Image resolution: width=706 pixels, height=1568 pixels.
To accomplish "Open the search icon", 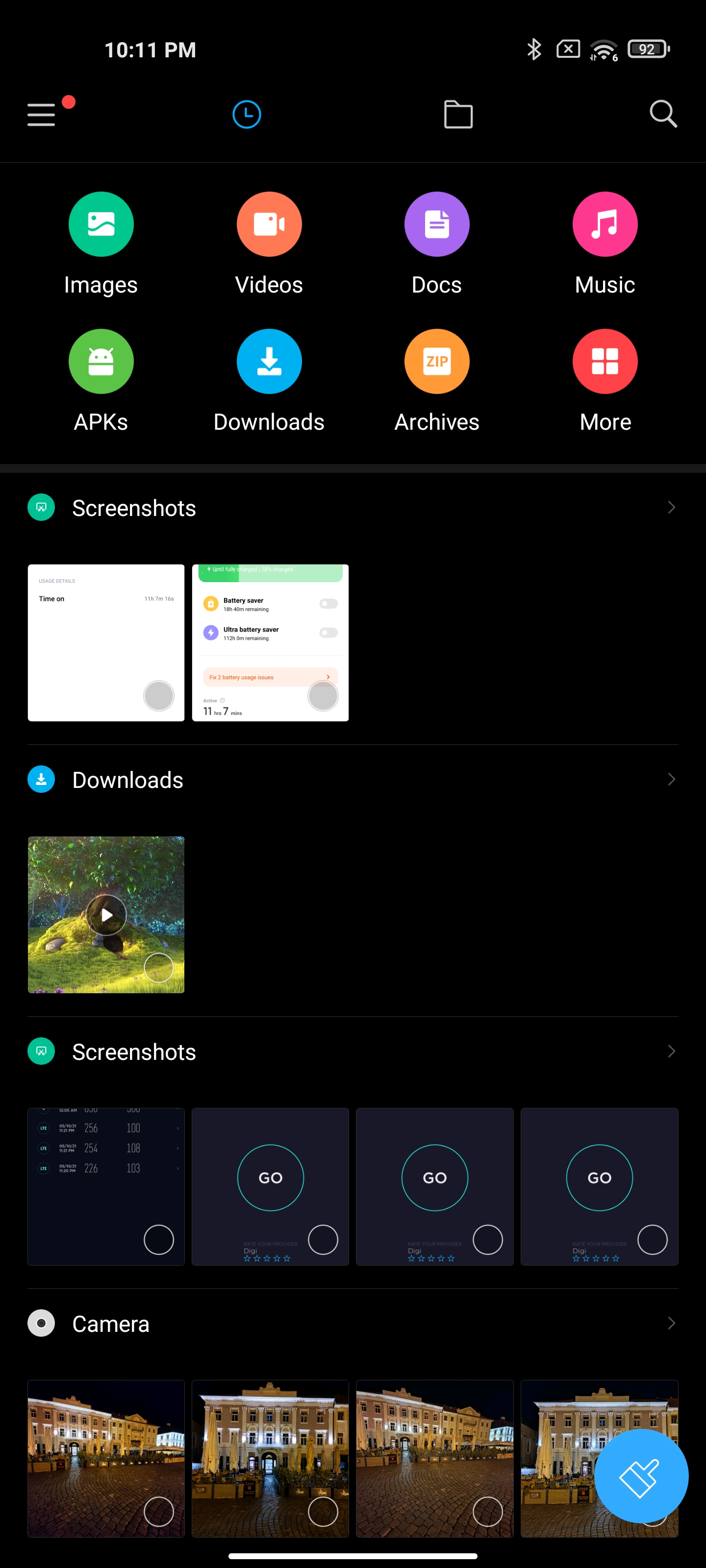I will click(663, 114).
